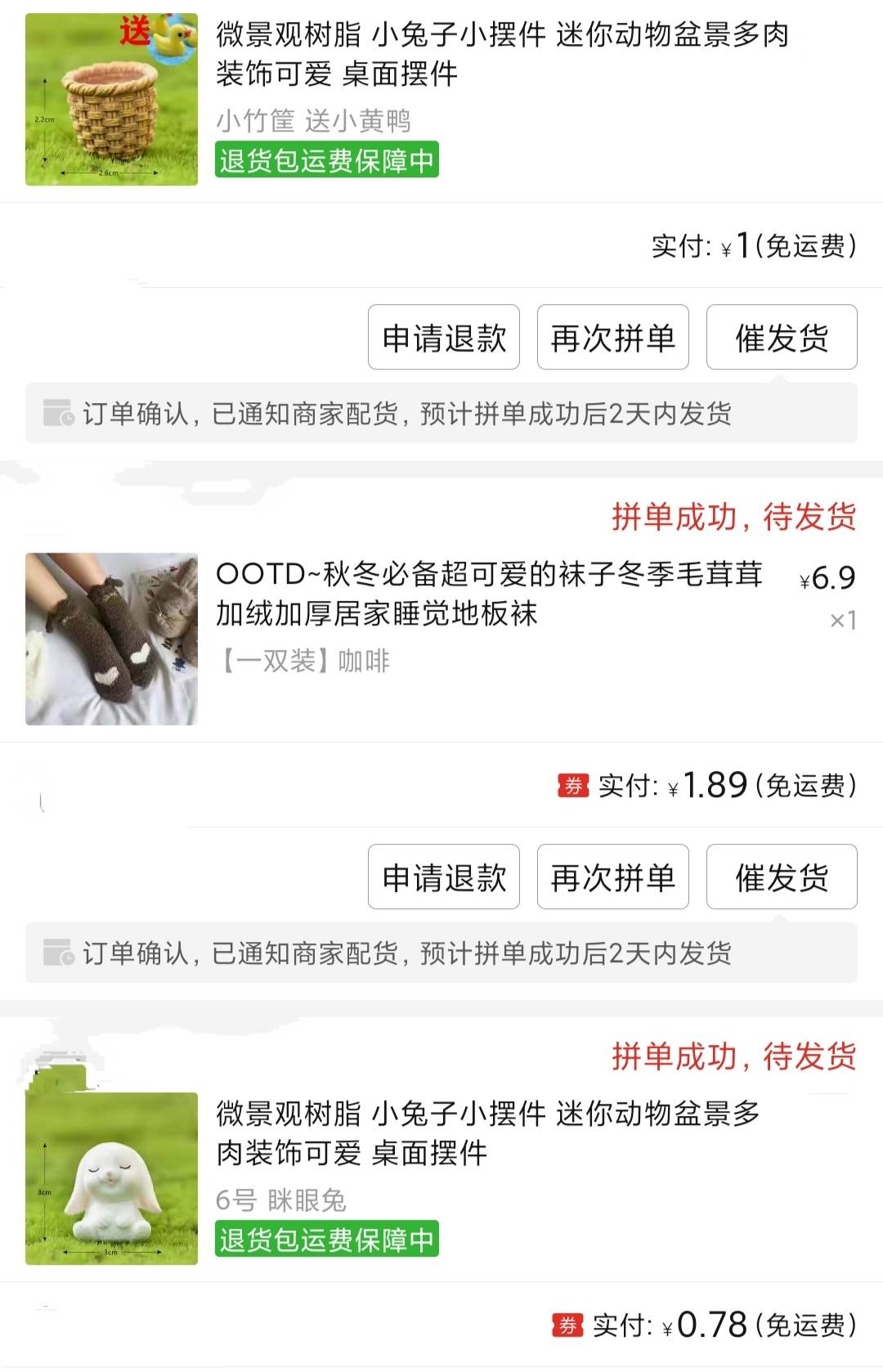The image size is (883, 1372).
Task: Click the clock icon before second order confirmation notice
Action: pos(56,951)
